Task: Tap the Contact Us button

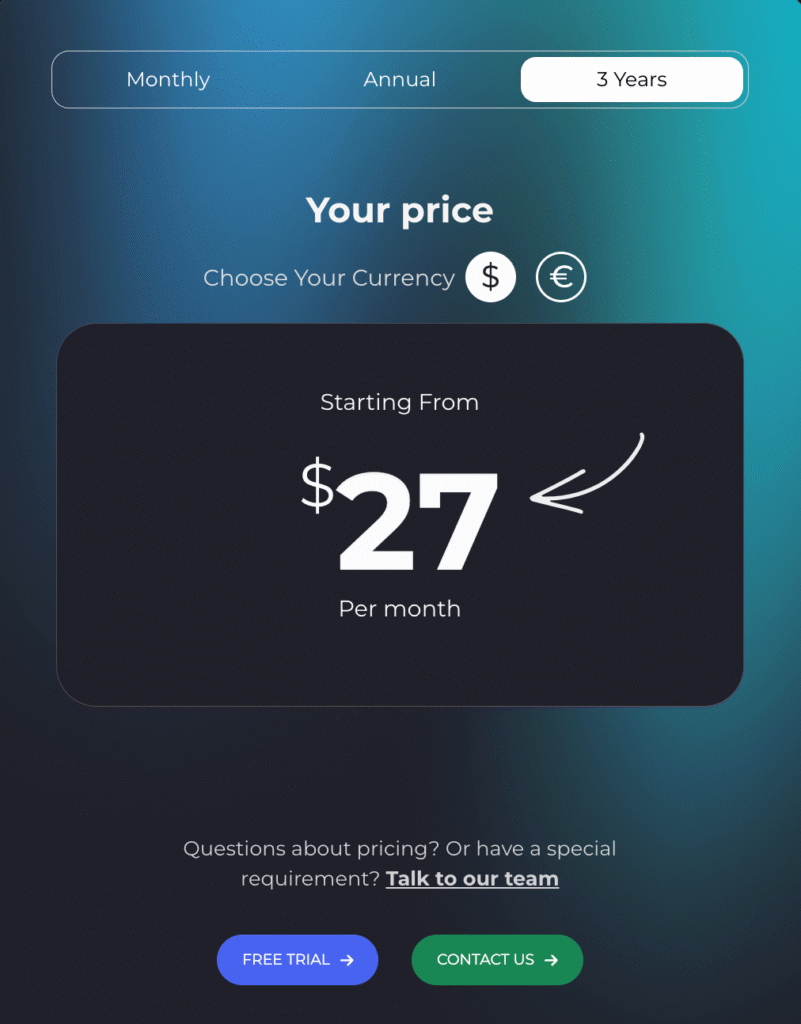Action: [497, 960]
